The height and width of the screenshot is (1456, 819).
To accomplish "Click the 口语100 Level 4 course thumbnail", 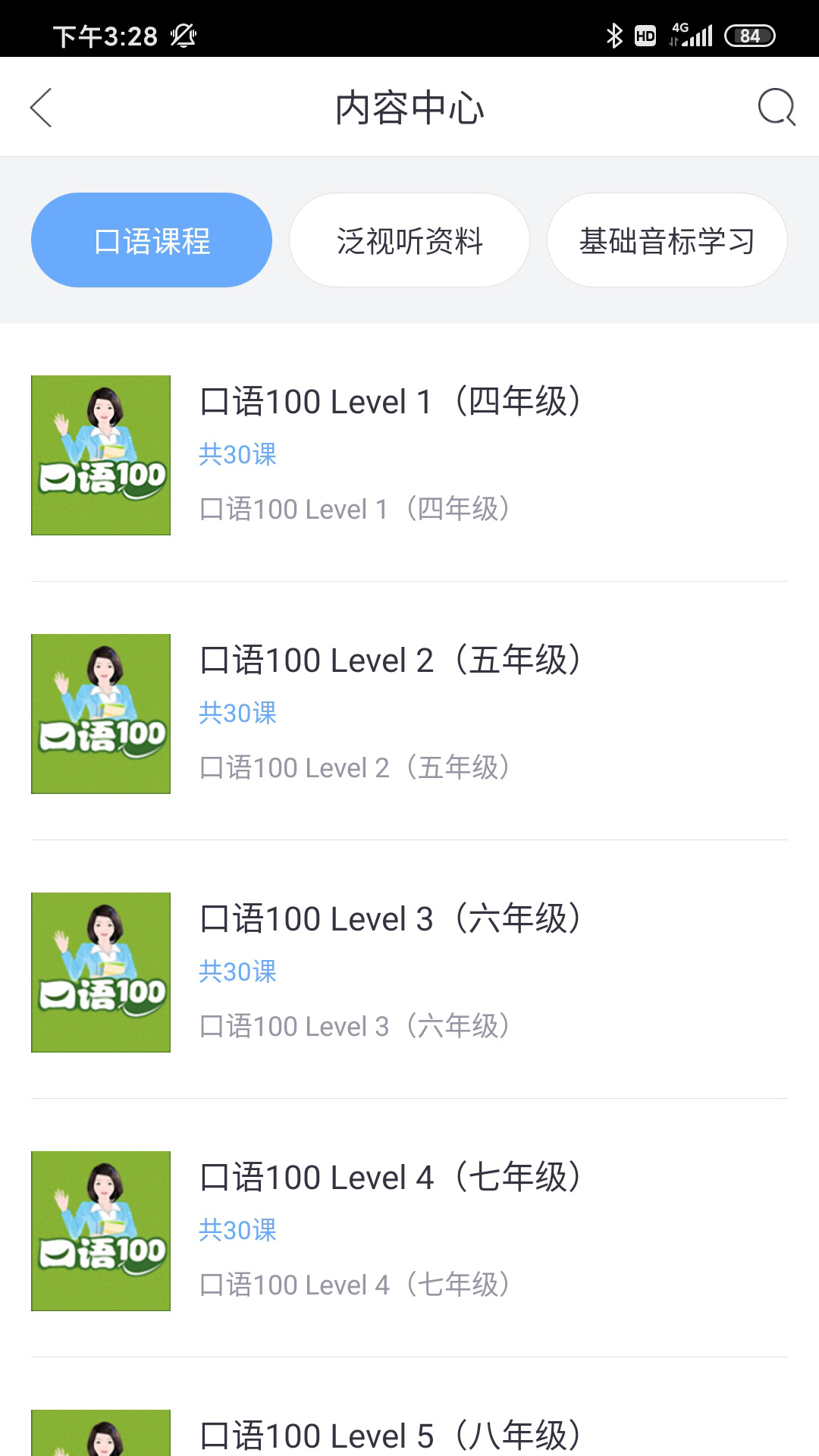I will 101,1231.
